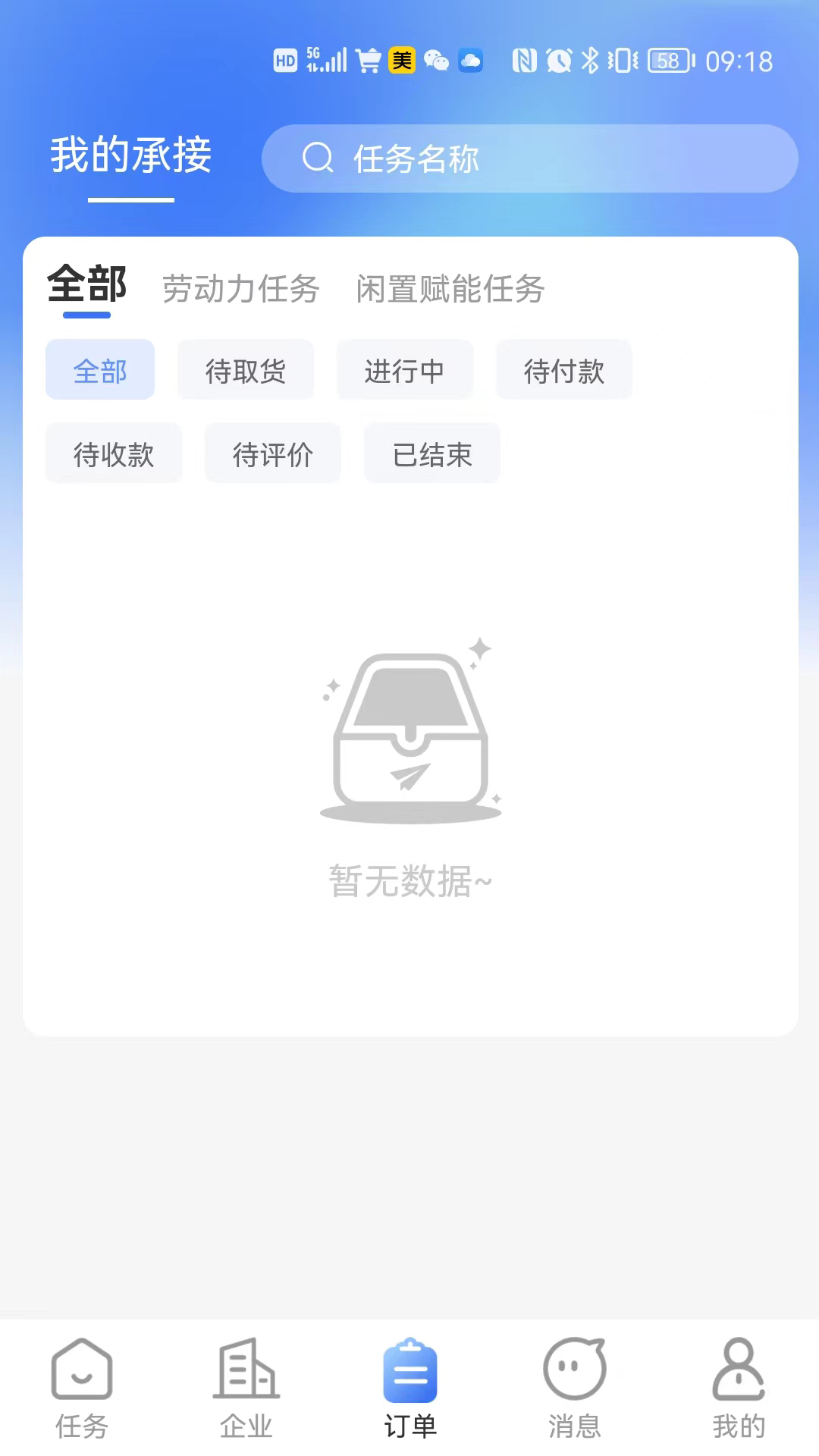The width and height of the screenshot is (819, 1456).
Task: Tap the 订单 bottom tab
Action: (x=410, y=1388)
